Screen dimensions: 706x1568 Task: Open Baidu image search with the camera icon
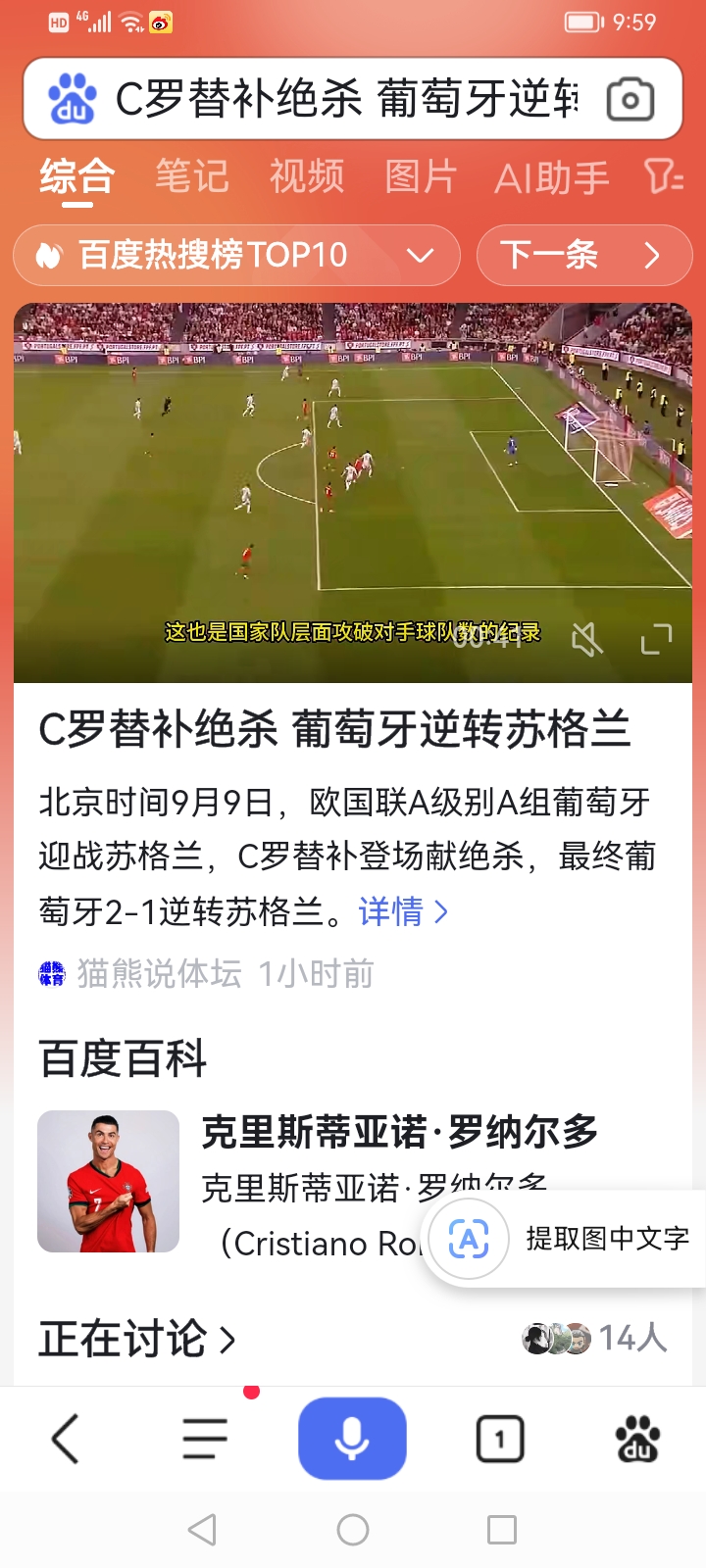[631, 99]
